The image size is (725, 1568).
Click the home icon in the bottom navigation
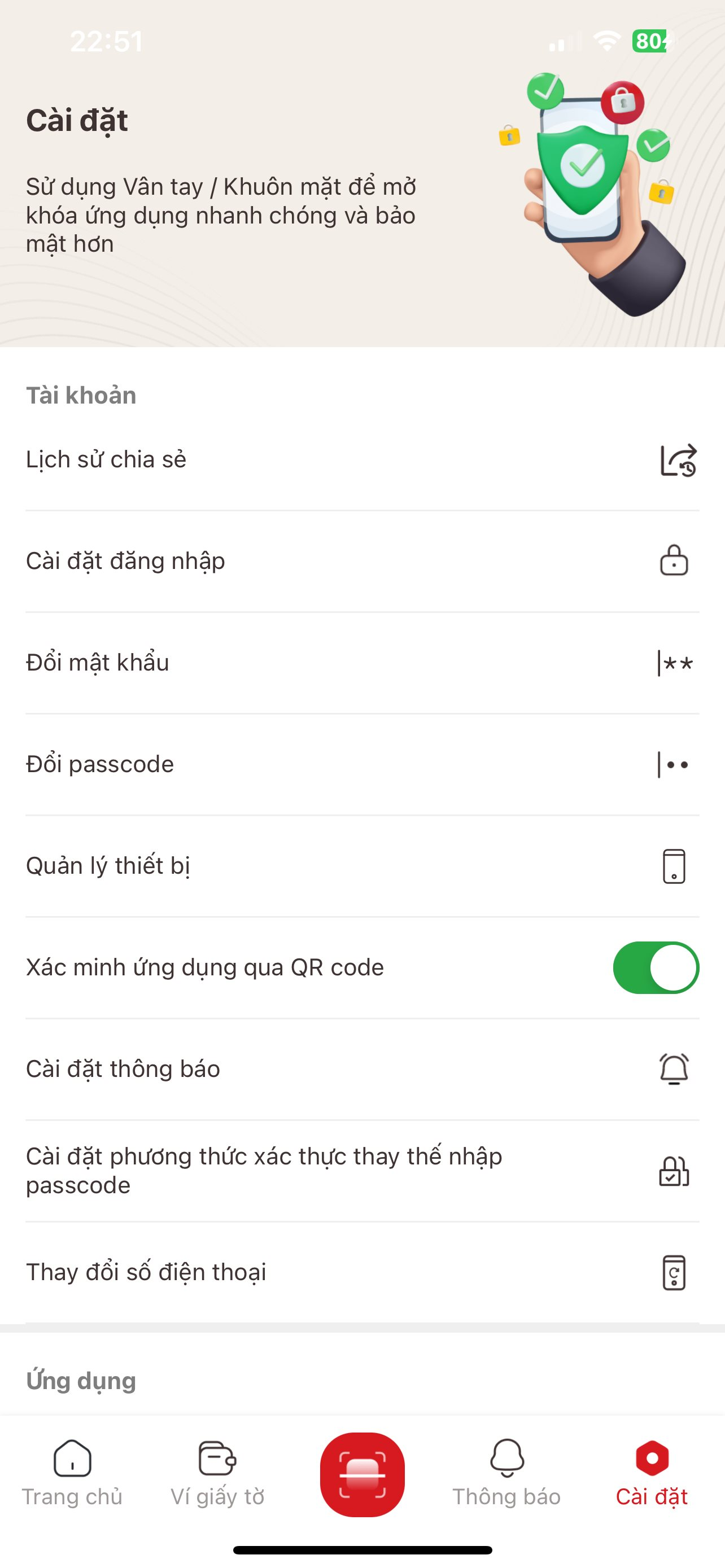click(72, 1457)
